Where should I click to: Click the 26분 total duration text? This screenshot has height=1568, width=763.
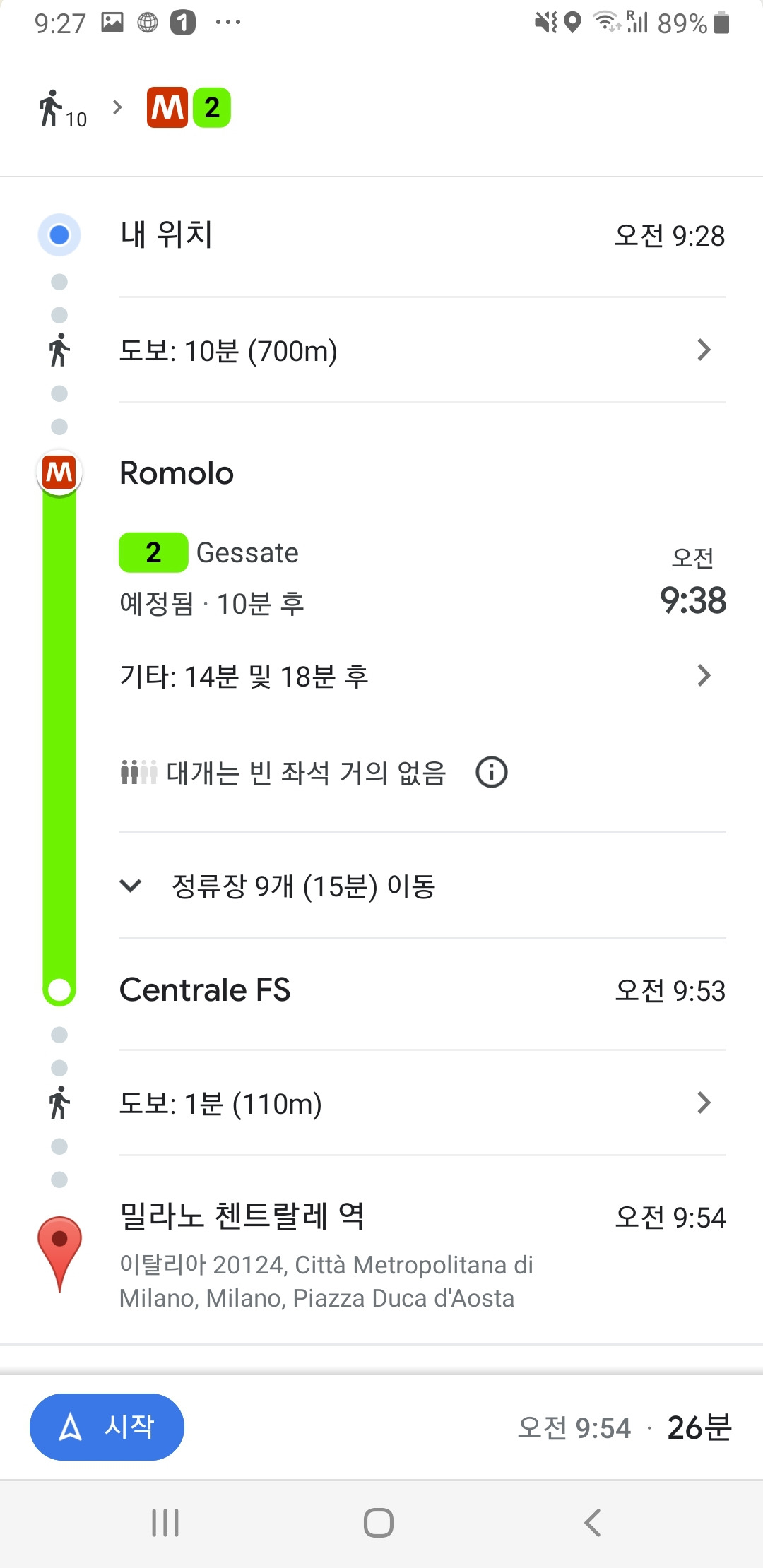[x=699, y=1427]
